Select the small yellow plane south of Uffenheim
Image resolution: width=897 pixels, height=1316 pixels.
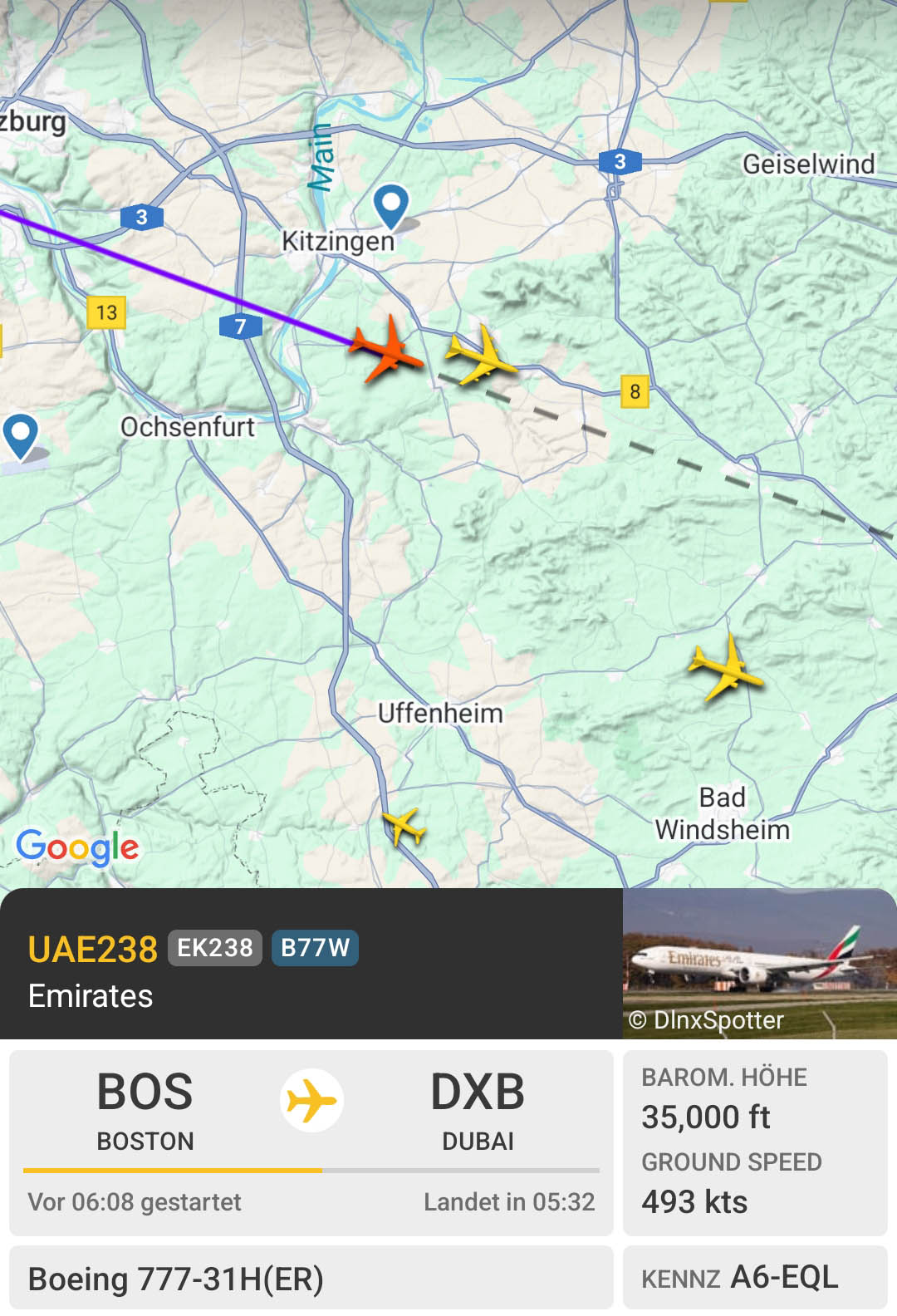(x=404, y=826)
